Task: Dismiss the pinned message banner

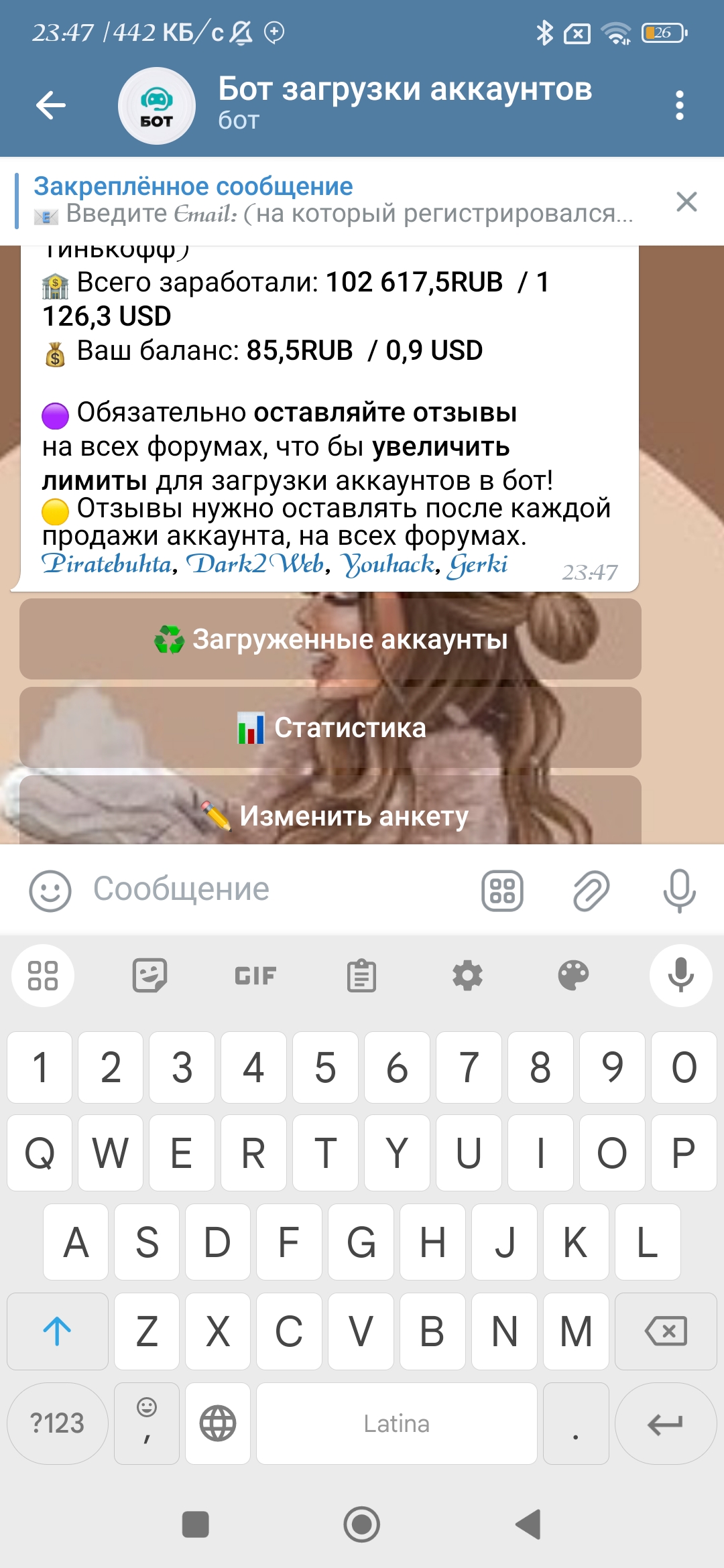Action: point(686,202)
